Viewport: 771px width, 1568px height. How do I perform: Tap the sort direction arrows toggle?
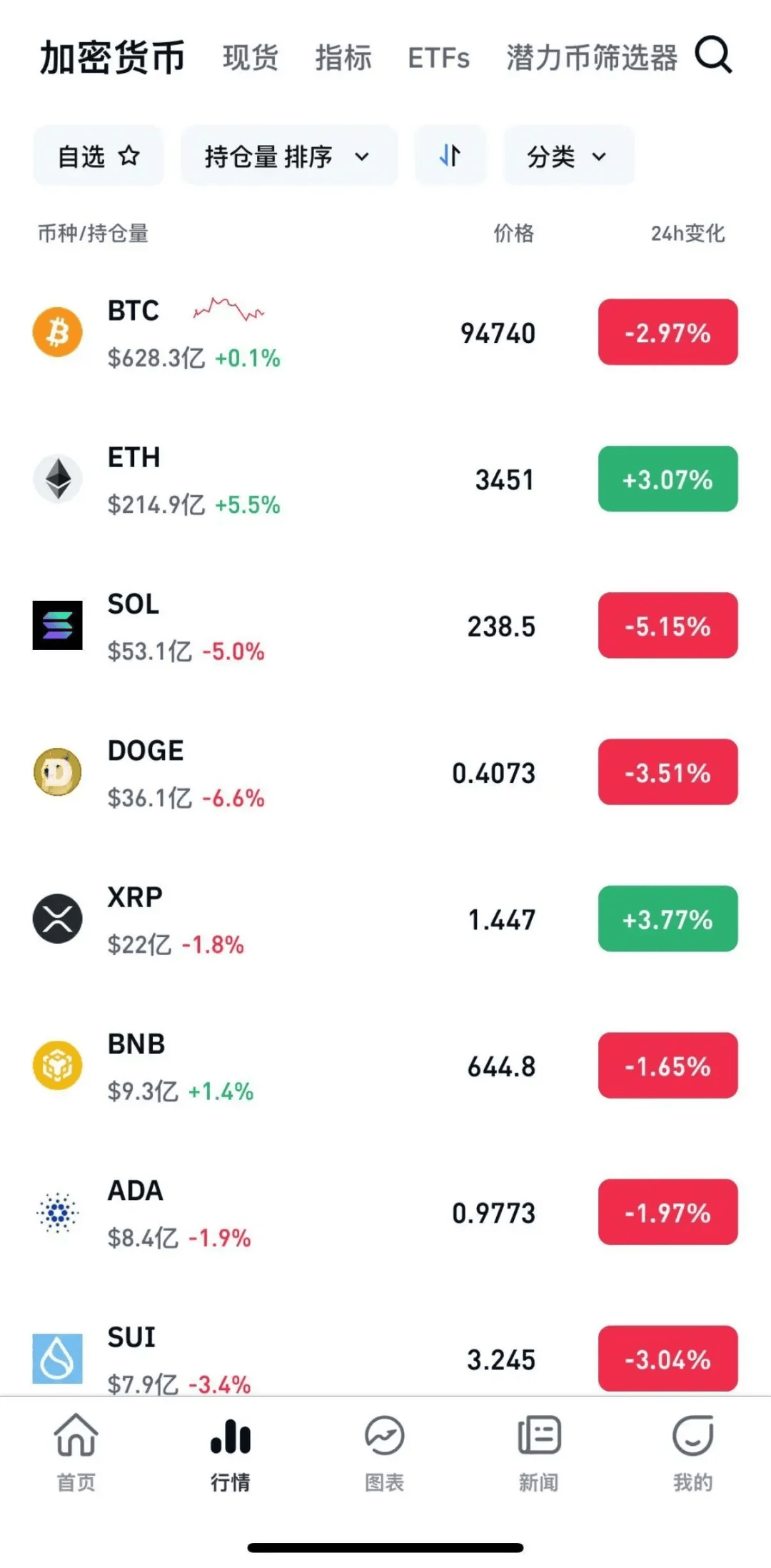(450, 155)
